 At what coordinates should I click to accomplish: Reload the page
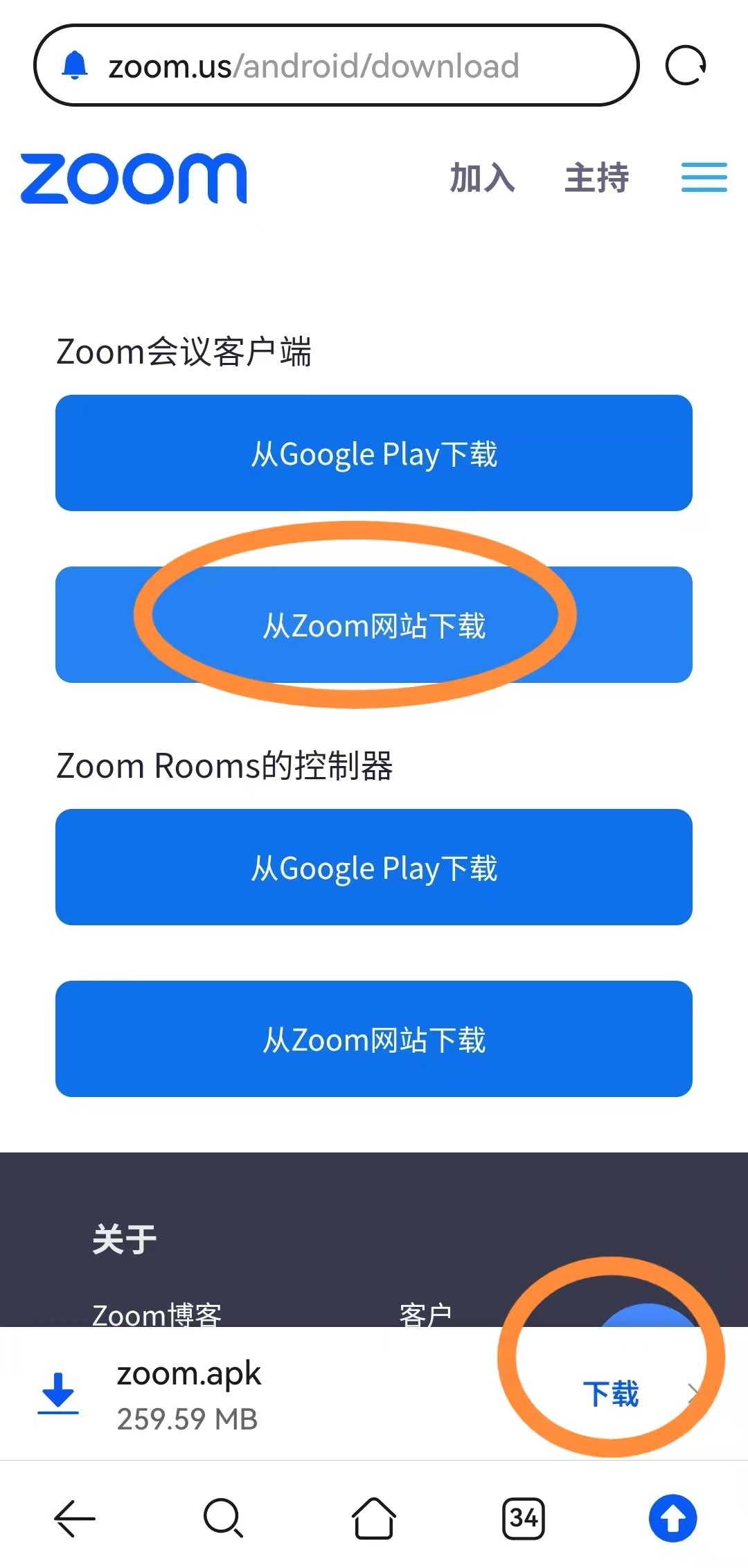click(x=685, y=66)
